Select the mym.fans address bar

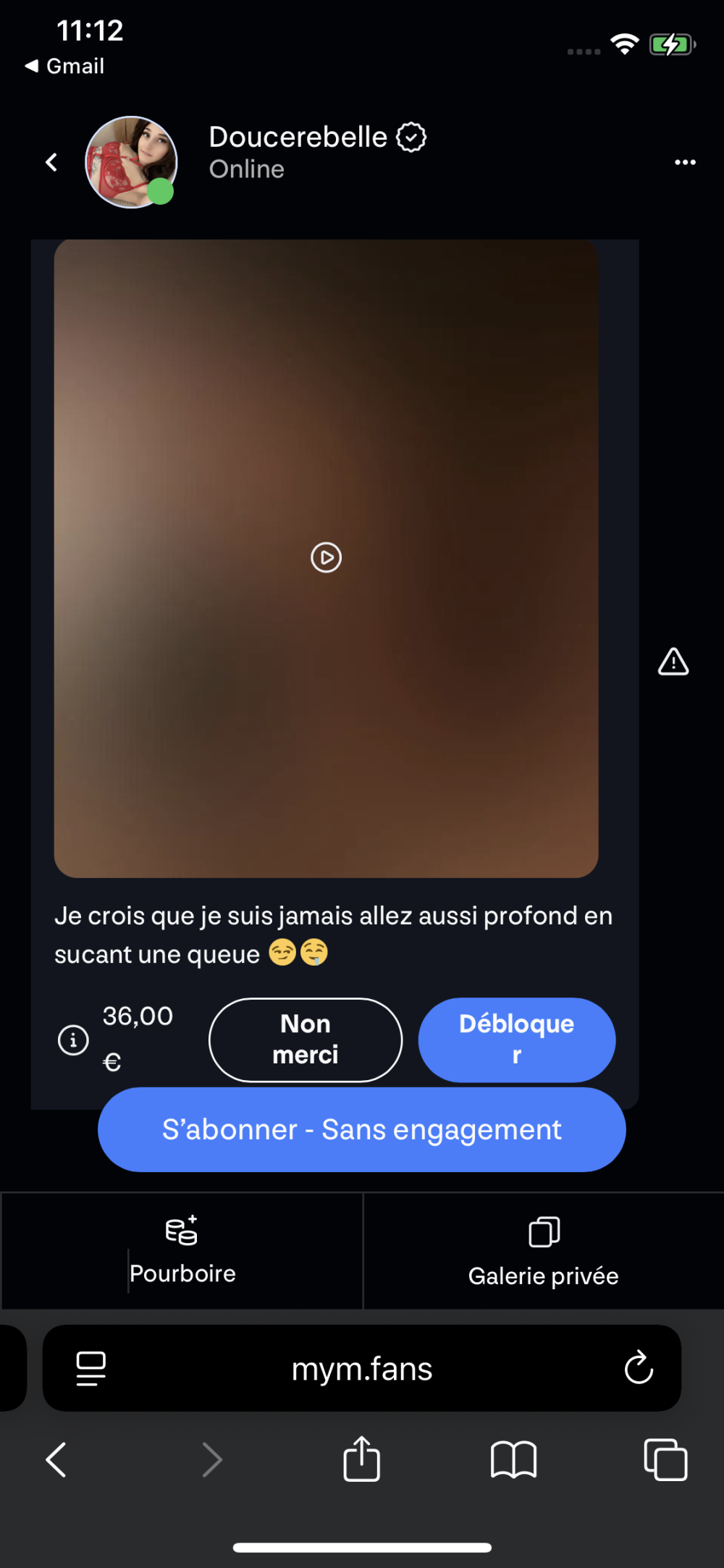click(x=361, y=1368)
